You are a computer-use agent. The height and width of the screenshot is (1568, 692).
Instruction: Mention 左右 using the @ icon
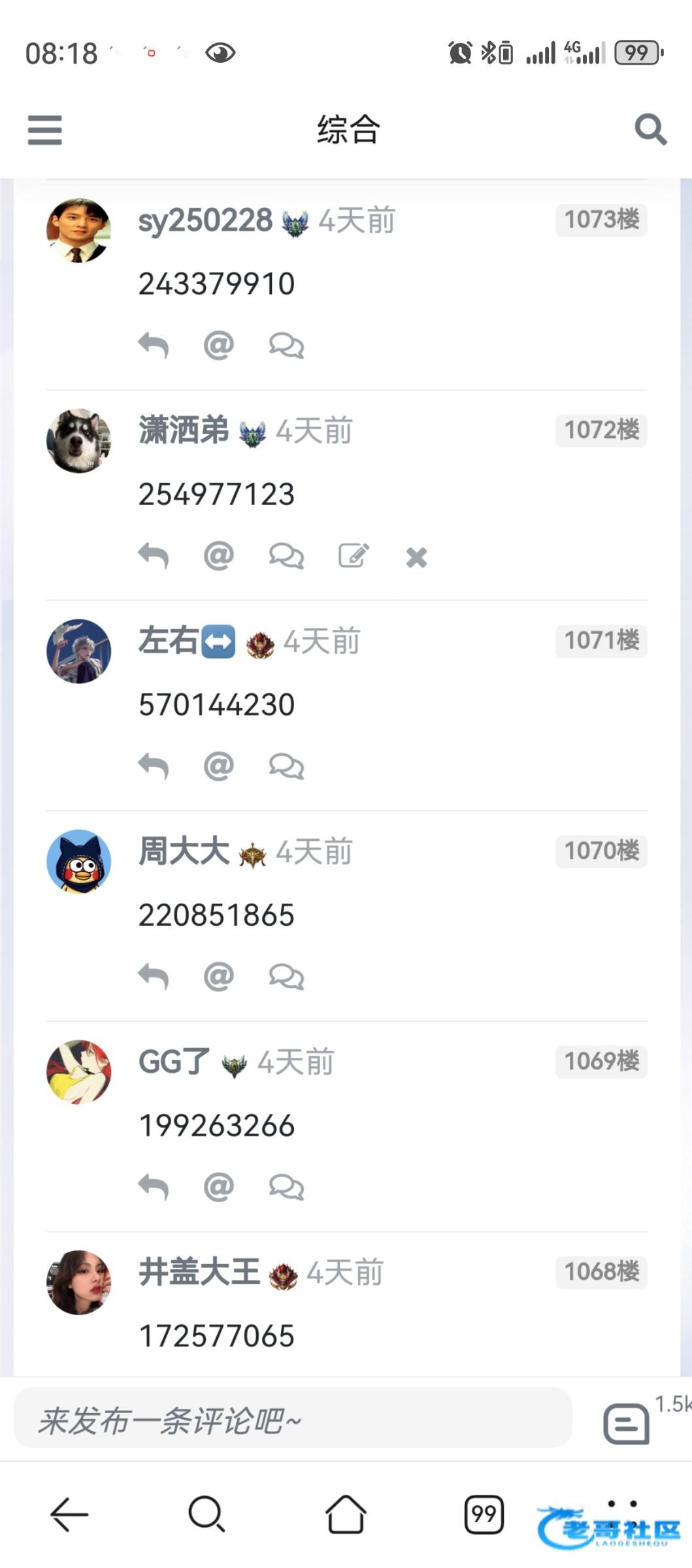click(x=218, y=766)
